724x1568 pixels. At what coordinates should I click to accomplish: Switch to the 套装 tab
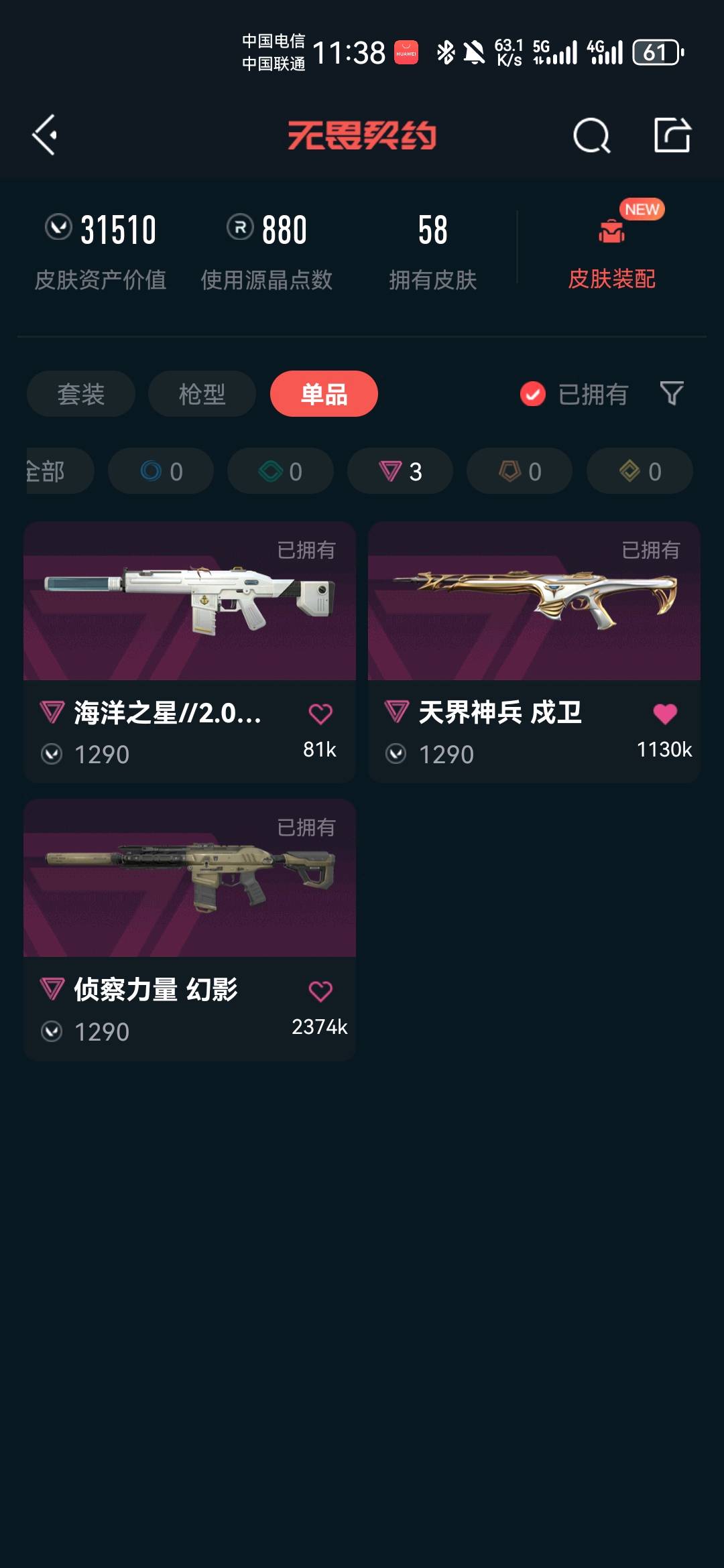tap(81, 394)
